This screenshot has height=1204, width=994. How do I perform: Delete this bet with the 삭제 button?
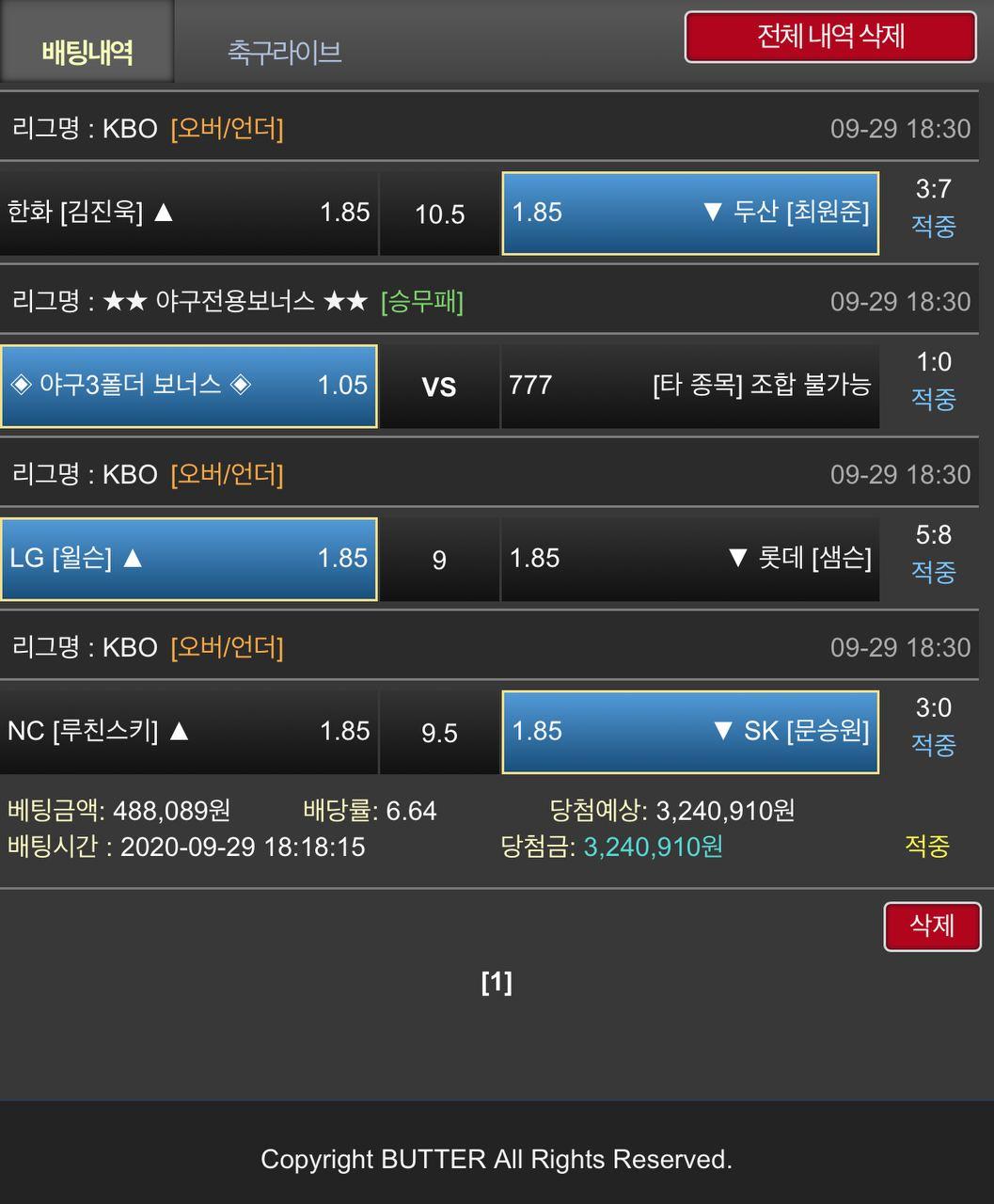click(931, 926)
